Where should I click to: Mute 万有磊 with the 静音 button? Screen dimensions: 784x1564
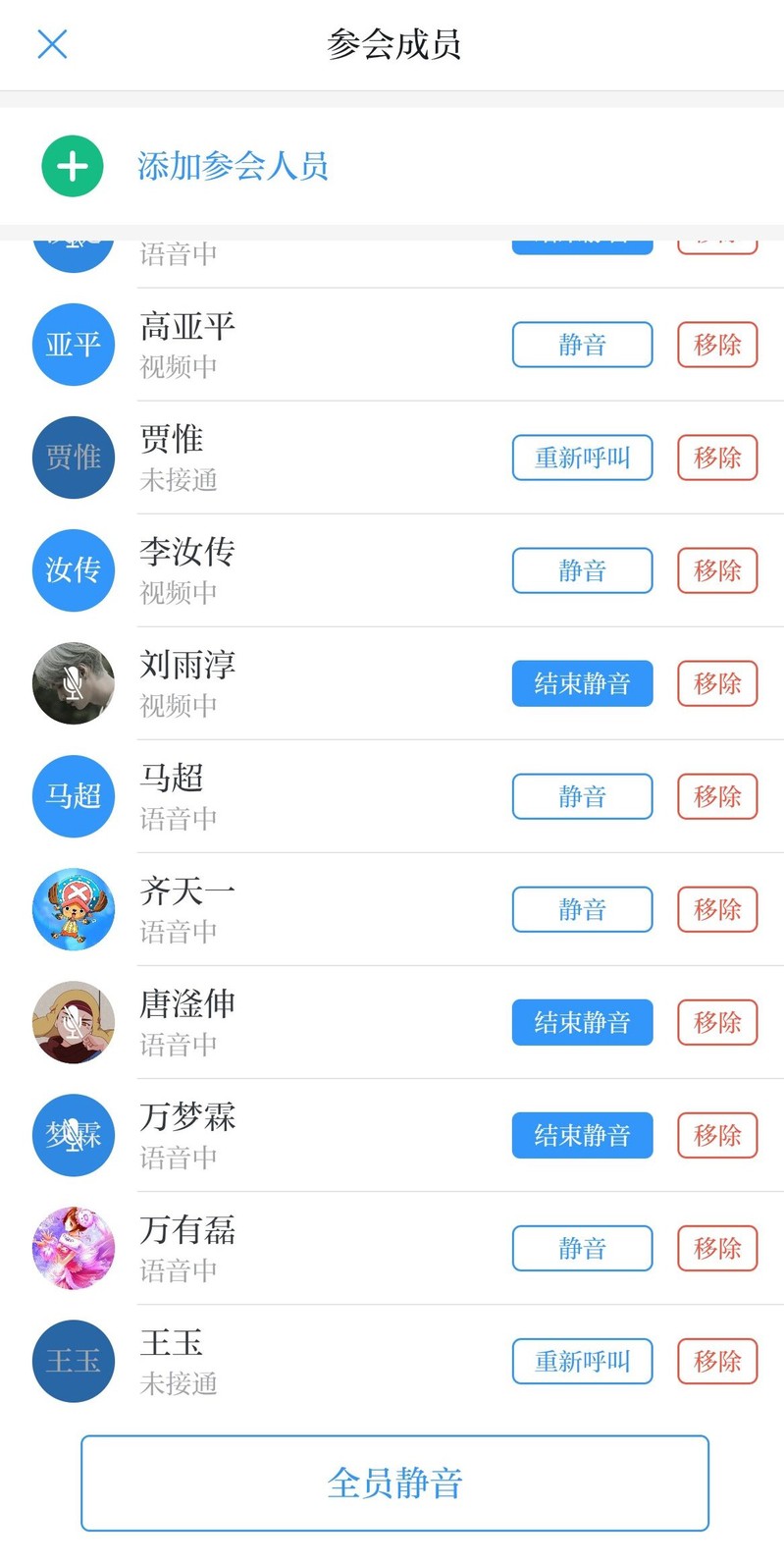(582, 1248)
